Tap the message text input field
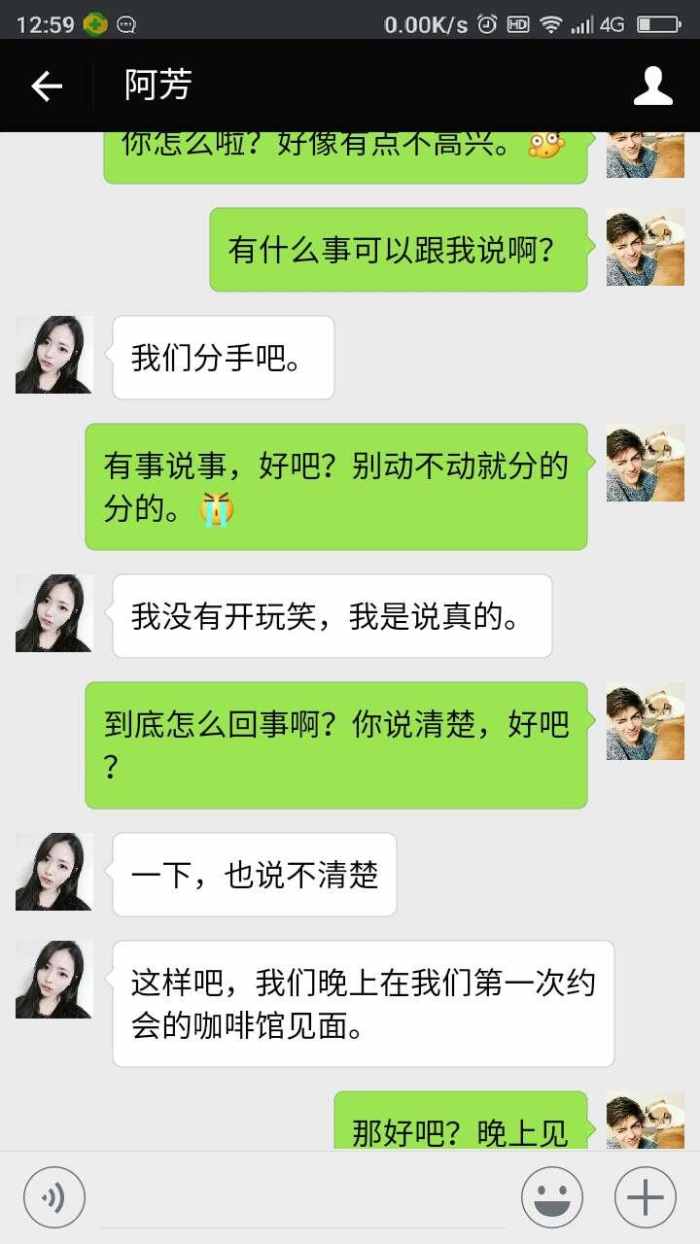The width and height of the screenshot is (700, 1244). click(x=303, y=1197)
